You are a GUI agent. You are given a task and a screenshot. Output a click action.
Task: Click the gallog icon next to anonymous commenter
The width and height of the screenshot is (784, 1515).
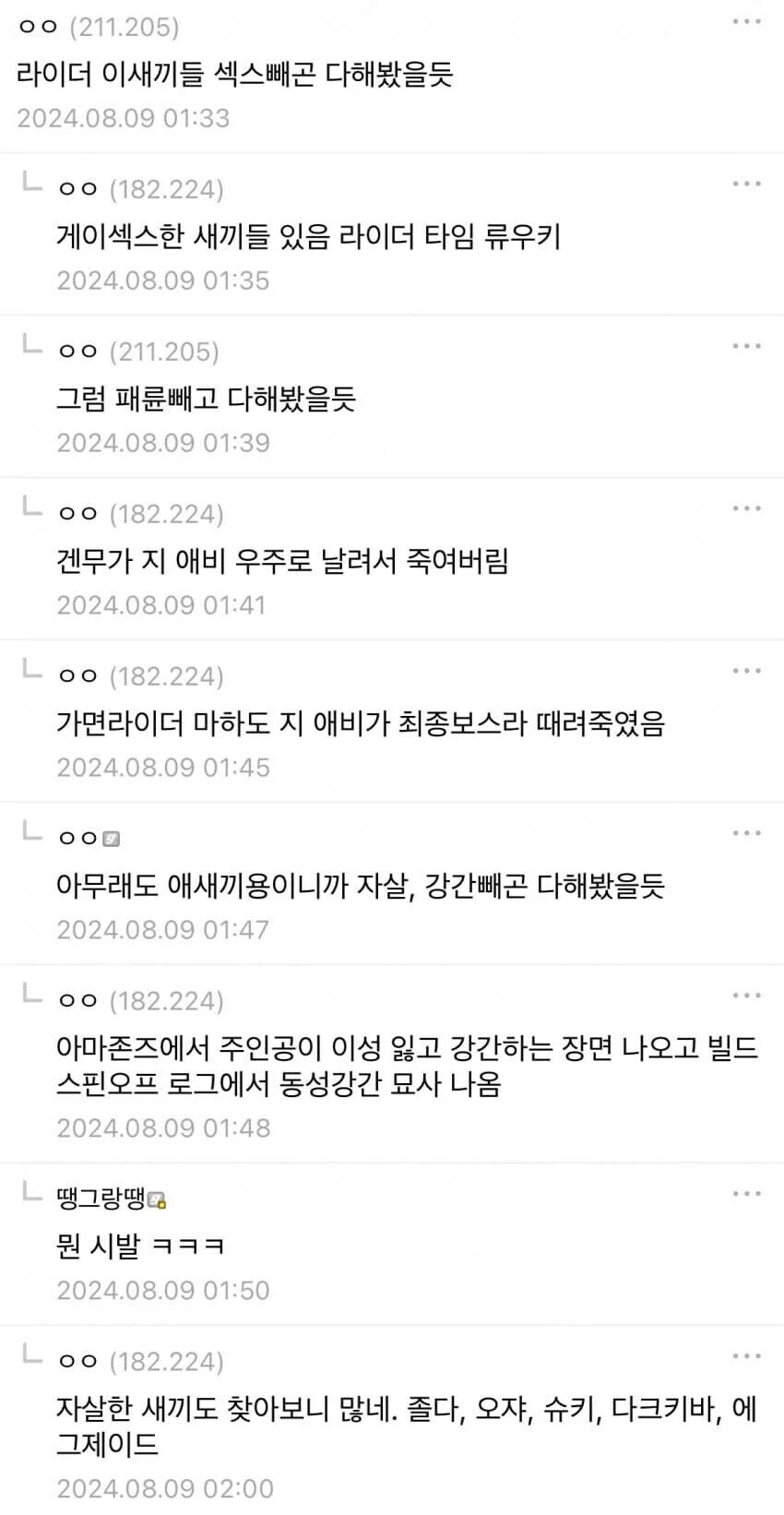(111, 837)
